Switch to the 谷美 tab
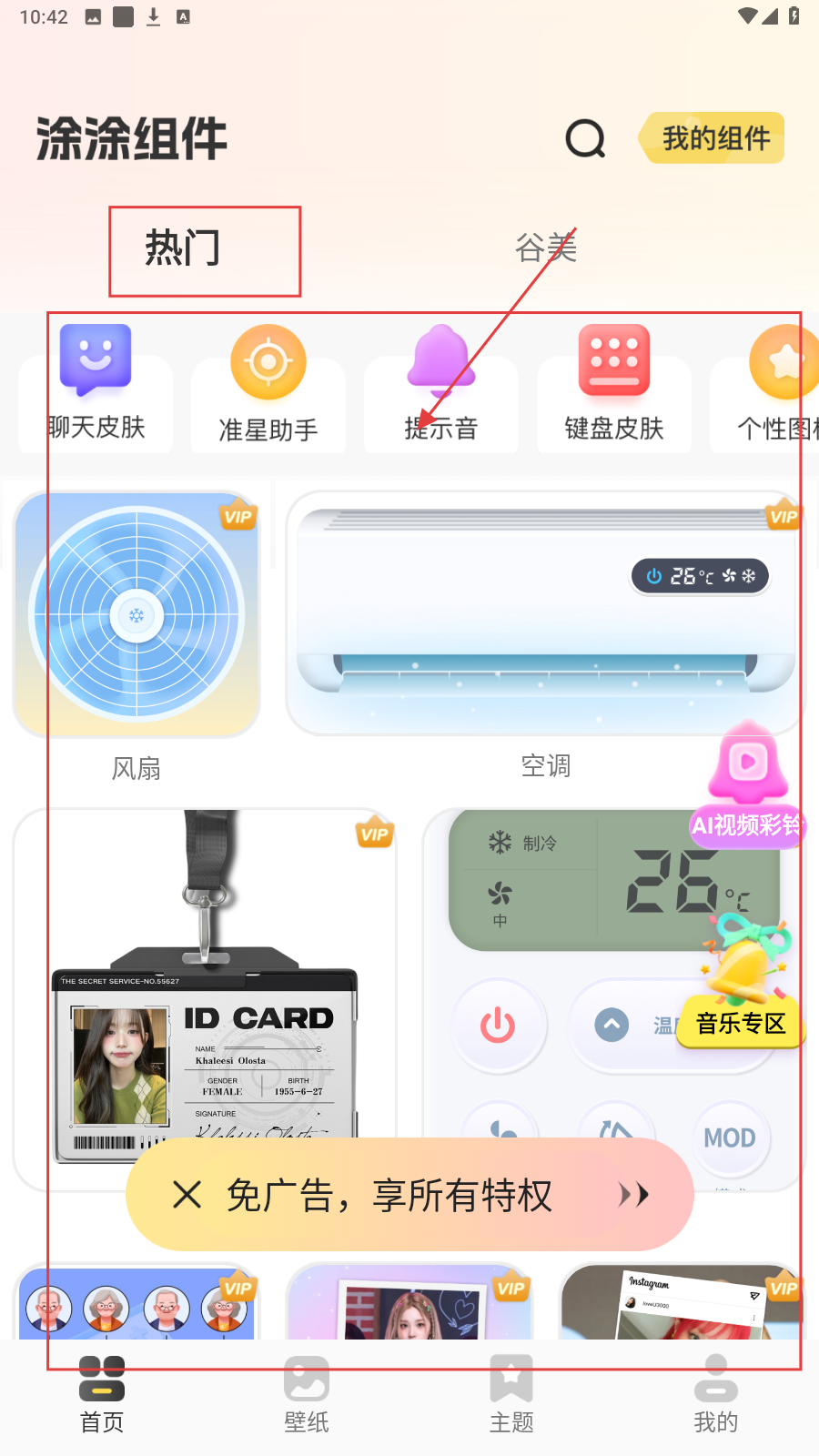This screenshot has width=819, height=1456. 546,248
